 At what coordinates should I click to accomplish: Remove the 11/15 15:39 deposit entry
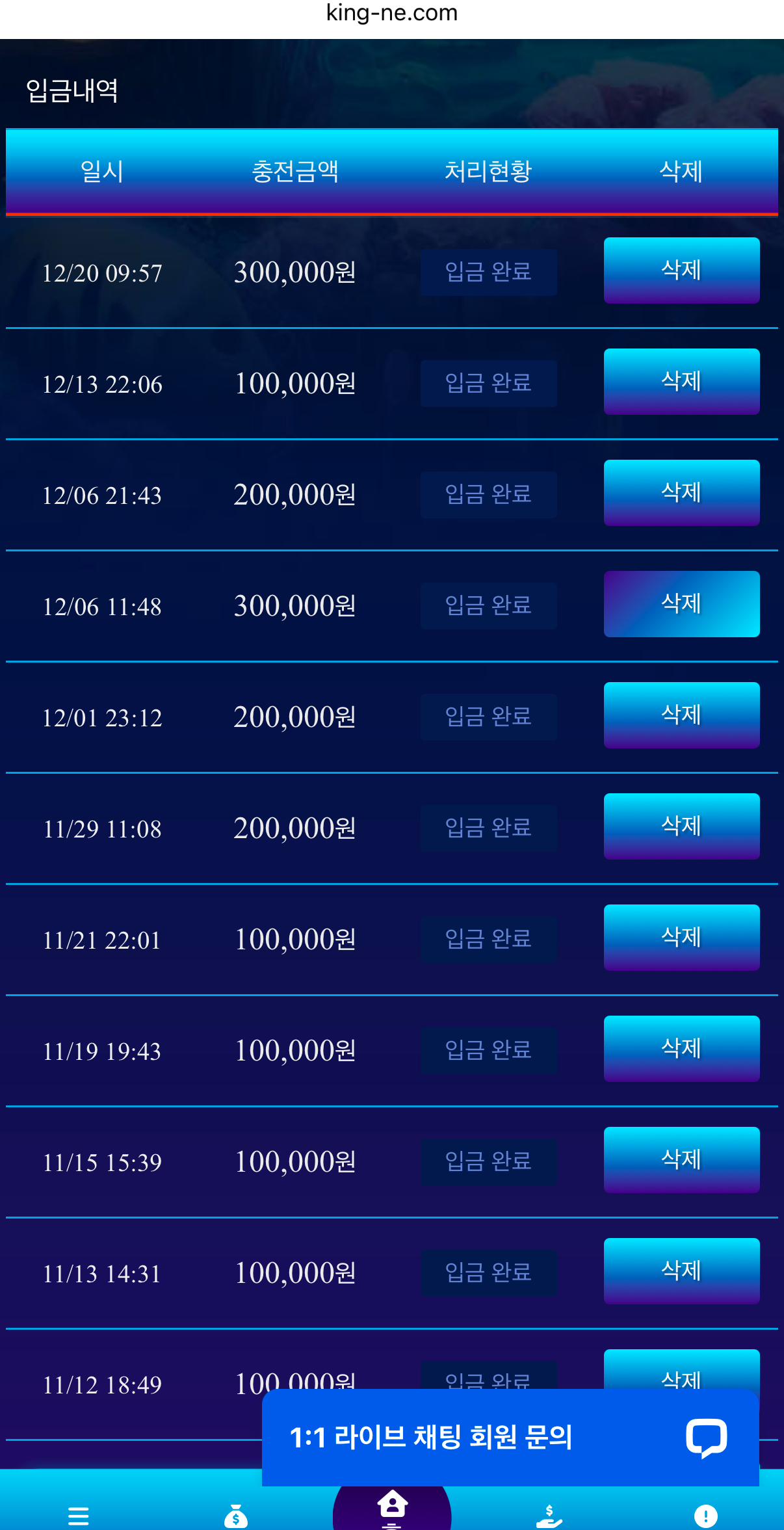click(x=681, y=1160)
